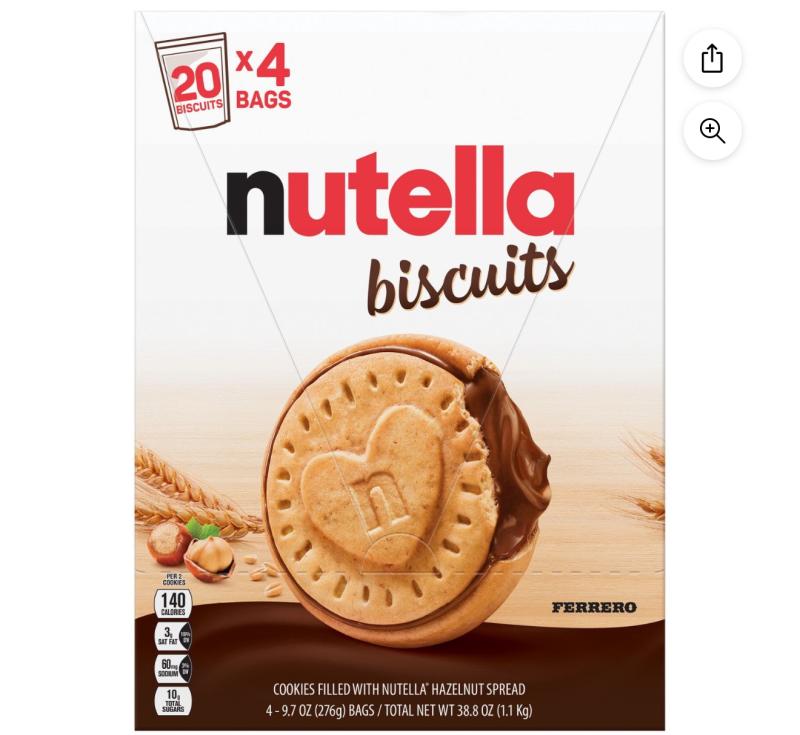Share this Nutella biscuits product

pos(712,58)
